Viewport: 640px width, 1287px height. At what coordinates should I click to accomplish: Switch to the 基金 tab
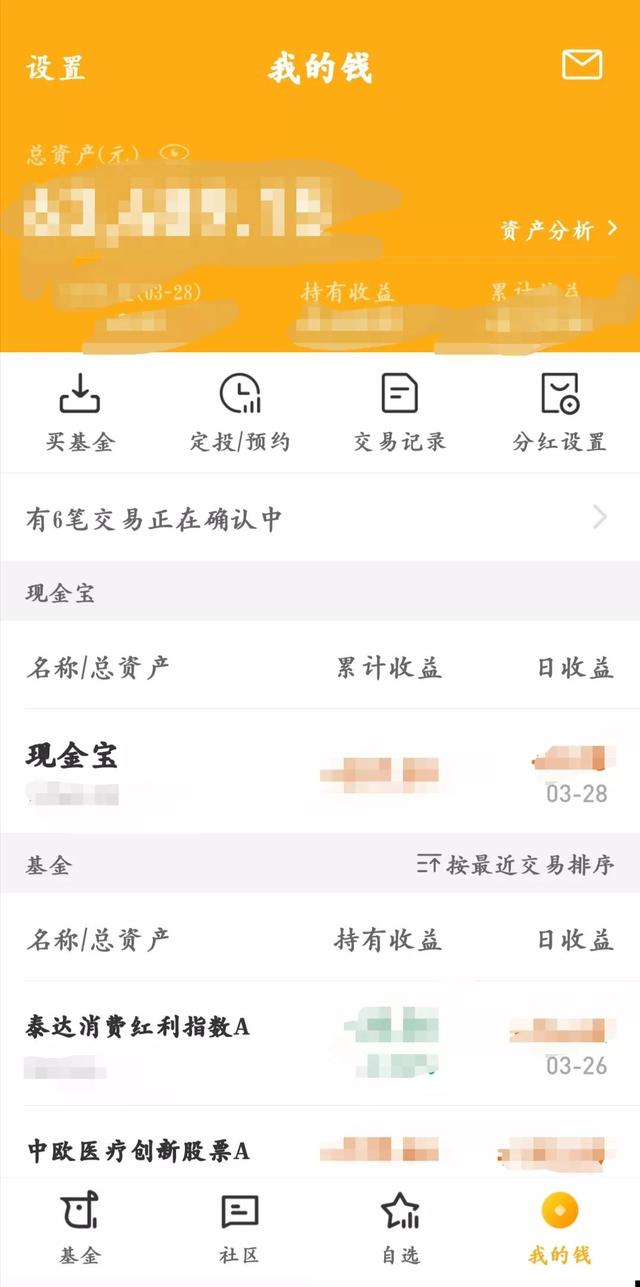(x=80, y=1230)
